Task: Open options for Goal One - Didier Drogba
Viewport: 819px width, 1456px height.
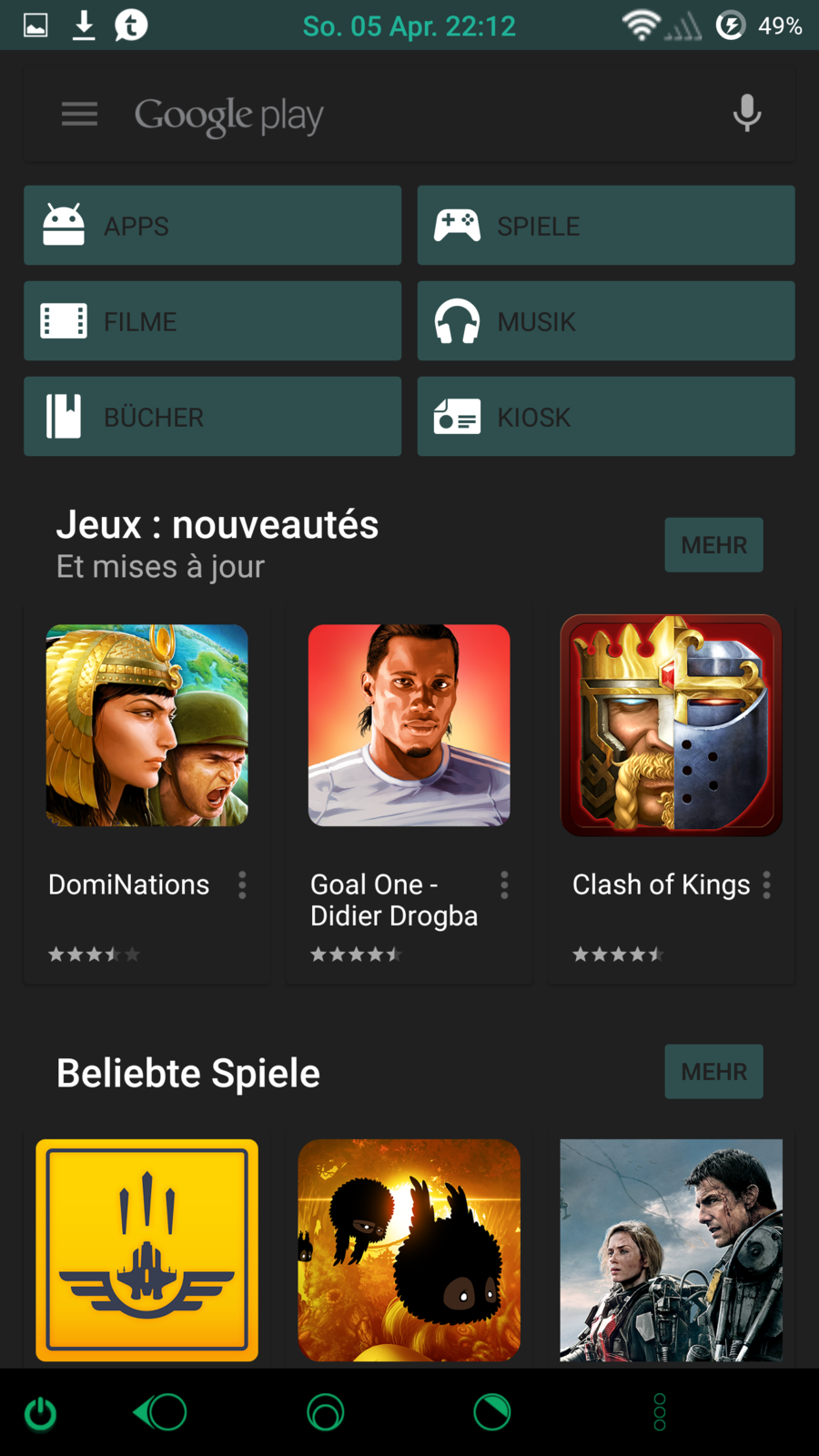Action: coord(504,885)
